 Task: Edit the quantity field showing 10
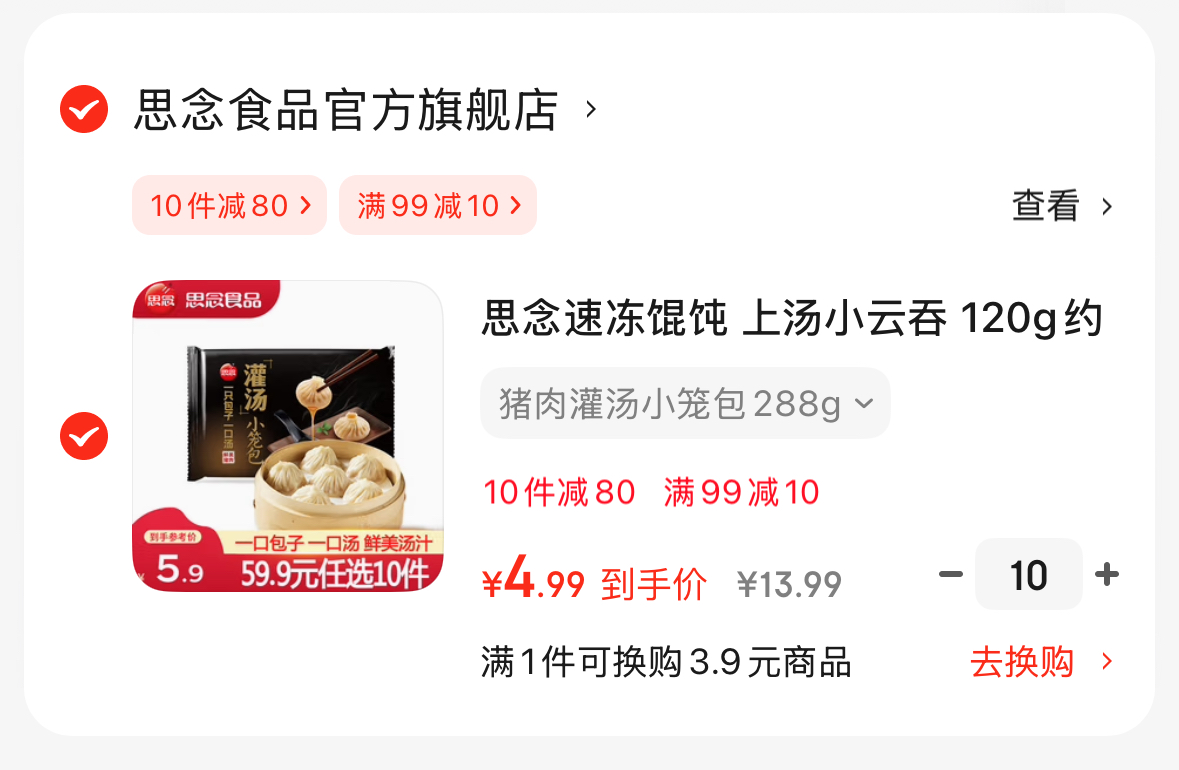pos(1028,575)
